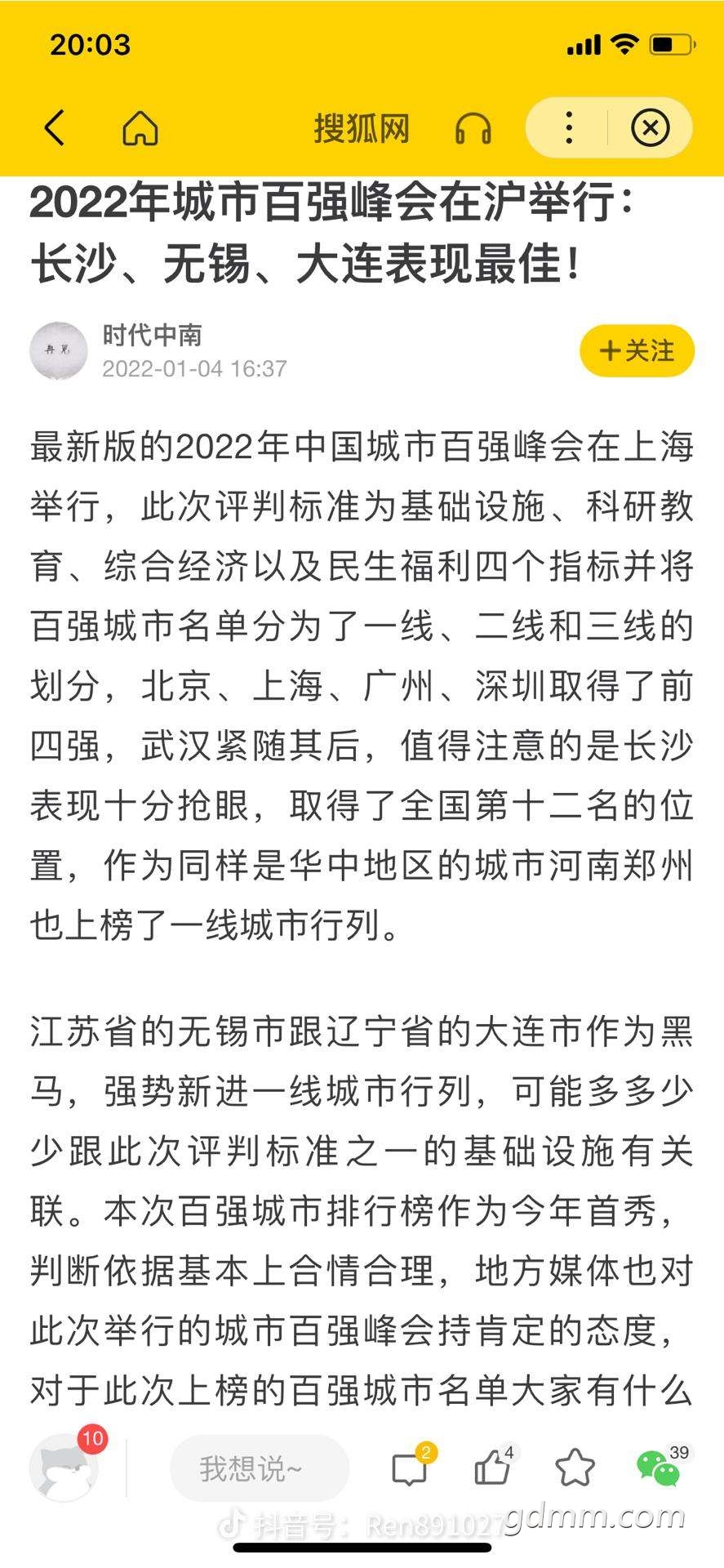Listen to article via headphone icon
724x1568 pixels.
pos(473,128)
